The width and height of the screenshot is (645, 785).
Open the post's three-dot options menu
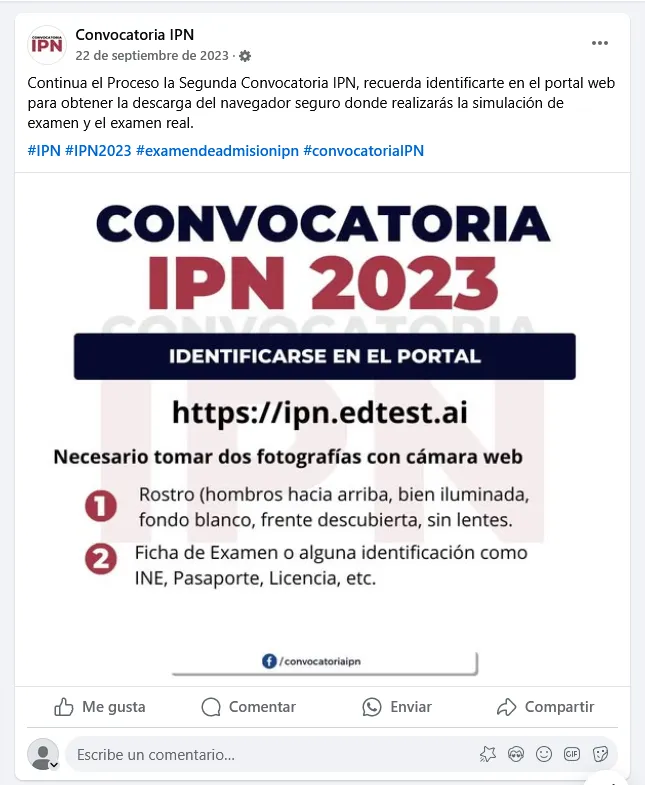600,43
